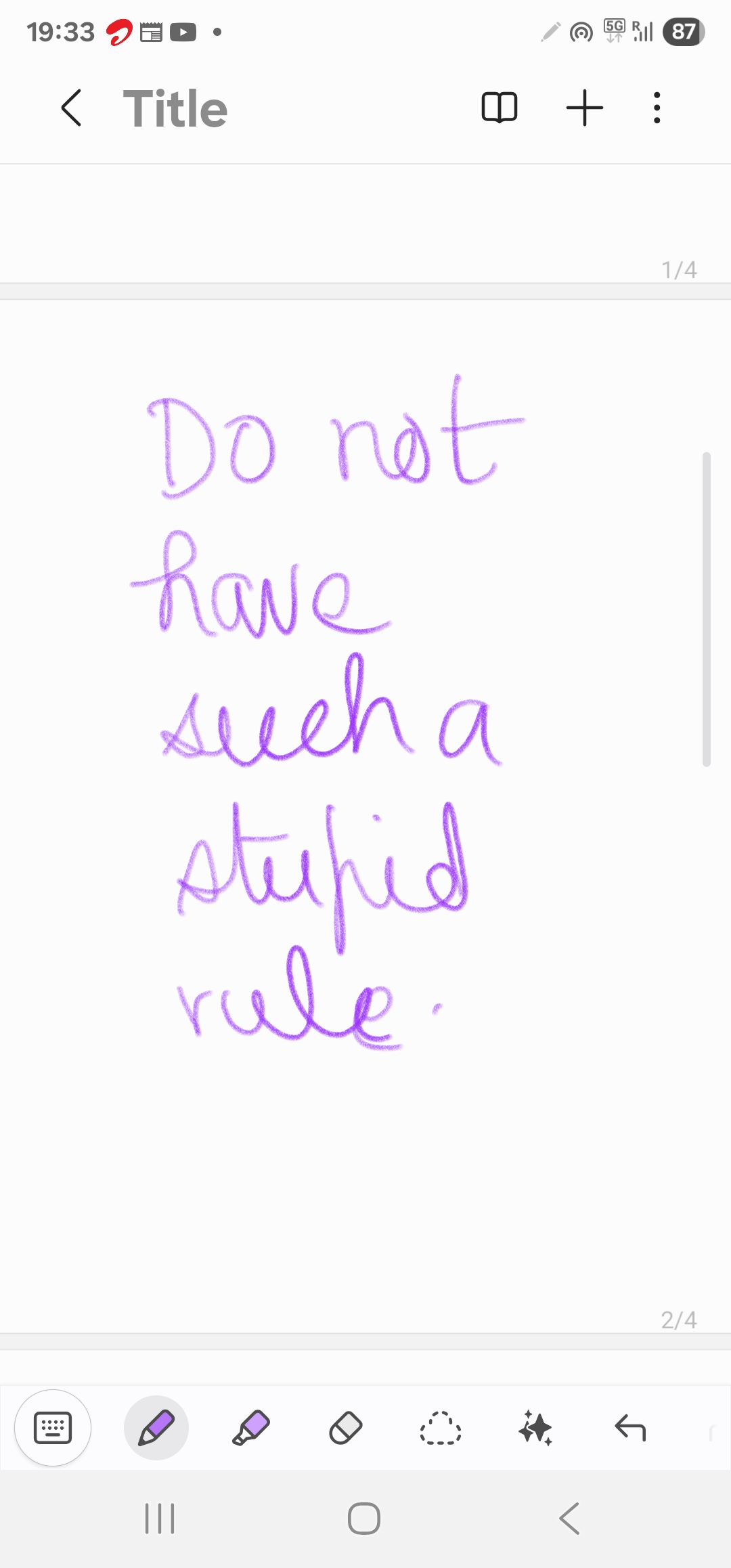Go back from the note editor
731x1568 pixels.
click(x=72, y=108)
